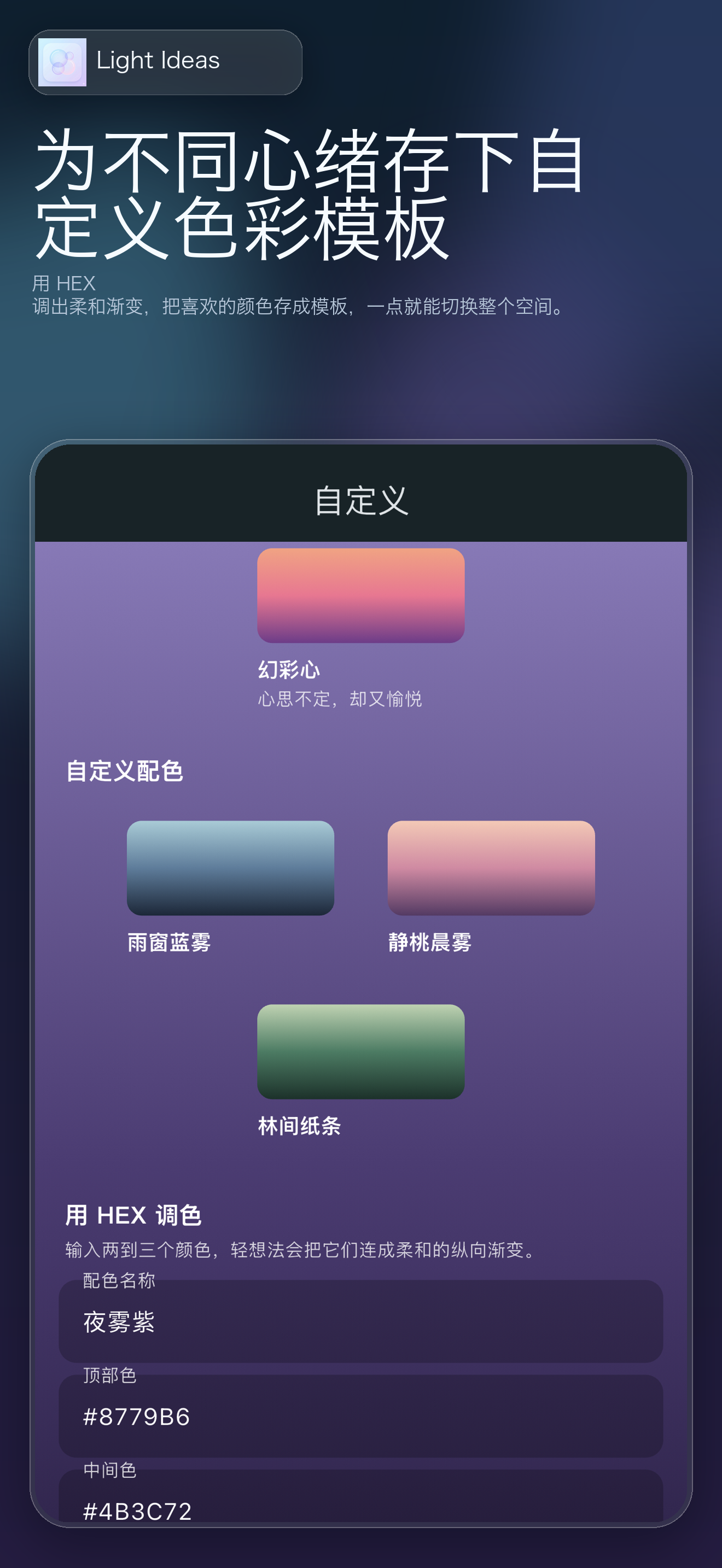Click the 幻彩心 template name label
The width and height of the screenshot is (722, 1568).
(x=289, y=670)
